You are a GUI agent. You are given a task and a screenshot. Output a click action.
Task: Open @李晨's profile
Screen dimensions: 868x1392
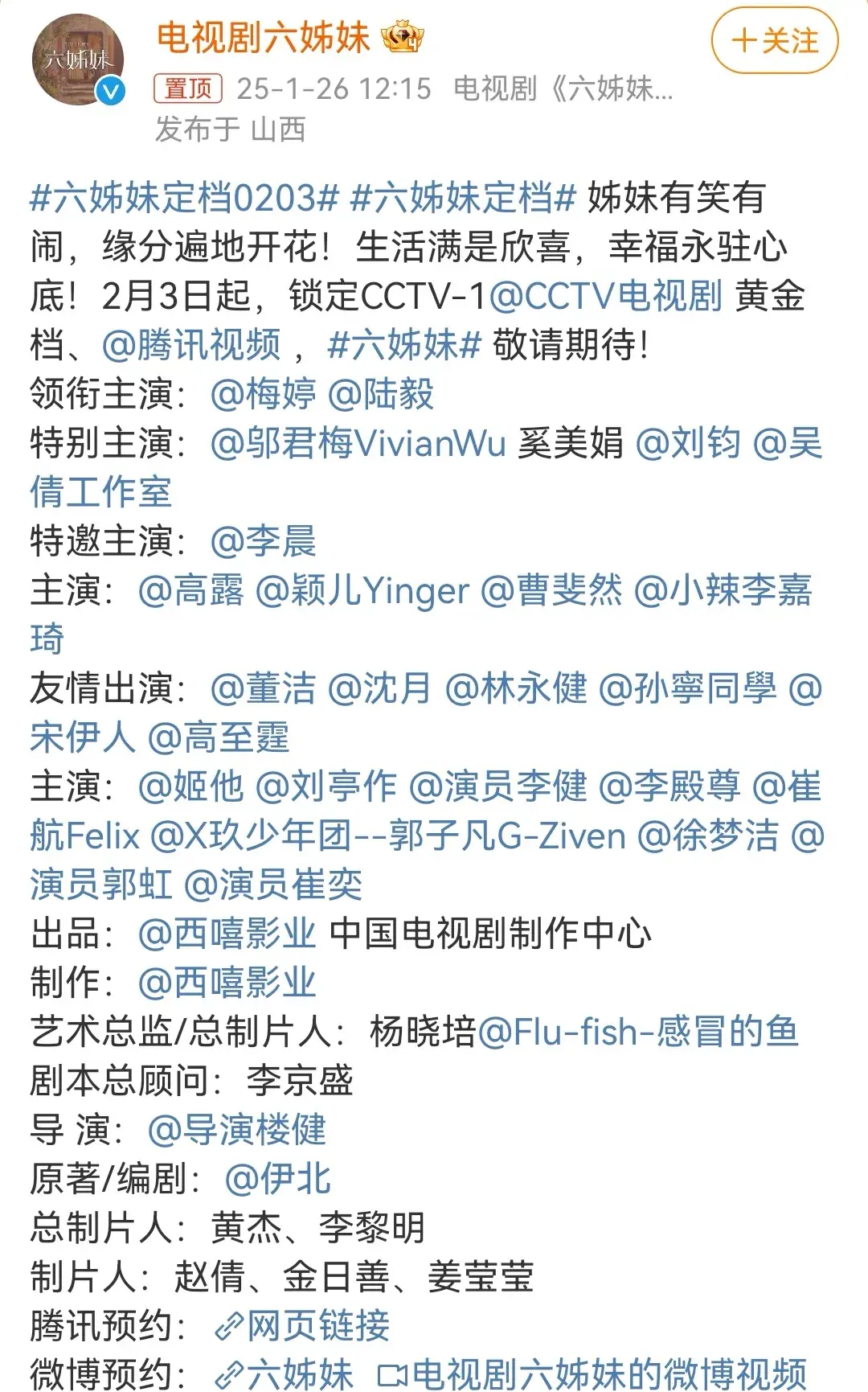[264, 541]
